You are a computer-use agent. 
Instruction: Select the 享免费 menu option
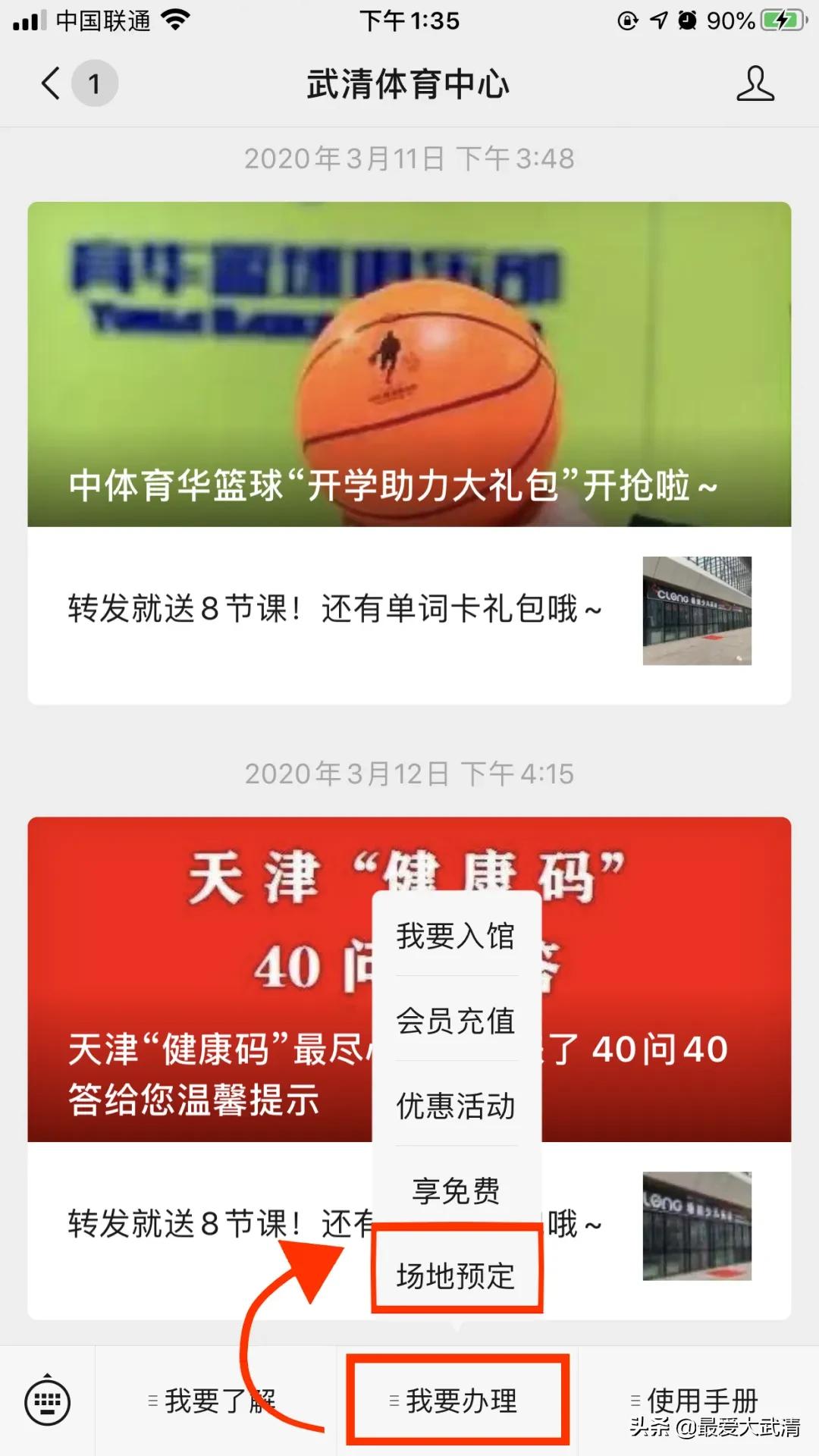tap(455, 1191)
